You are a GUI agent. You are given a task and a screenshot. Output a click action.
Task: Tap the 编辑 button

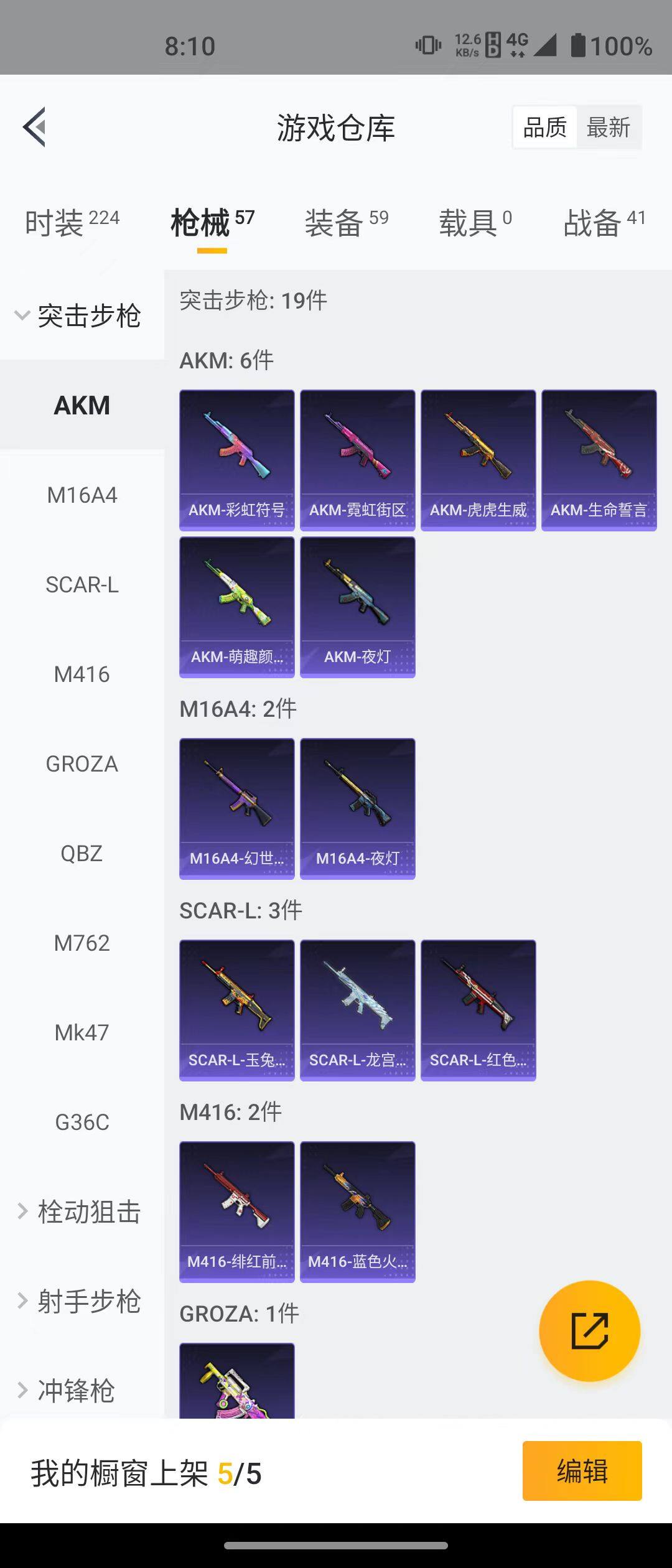coord(582,1471)
